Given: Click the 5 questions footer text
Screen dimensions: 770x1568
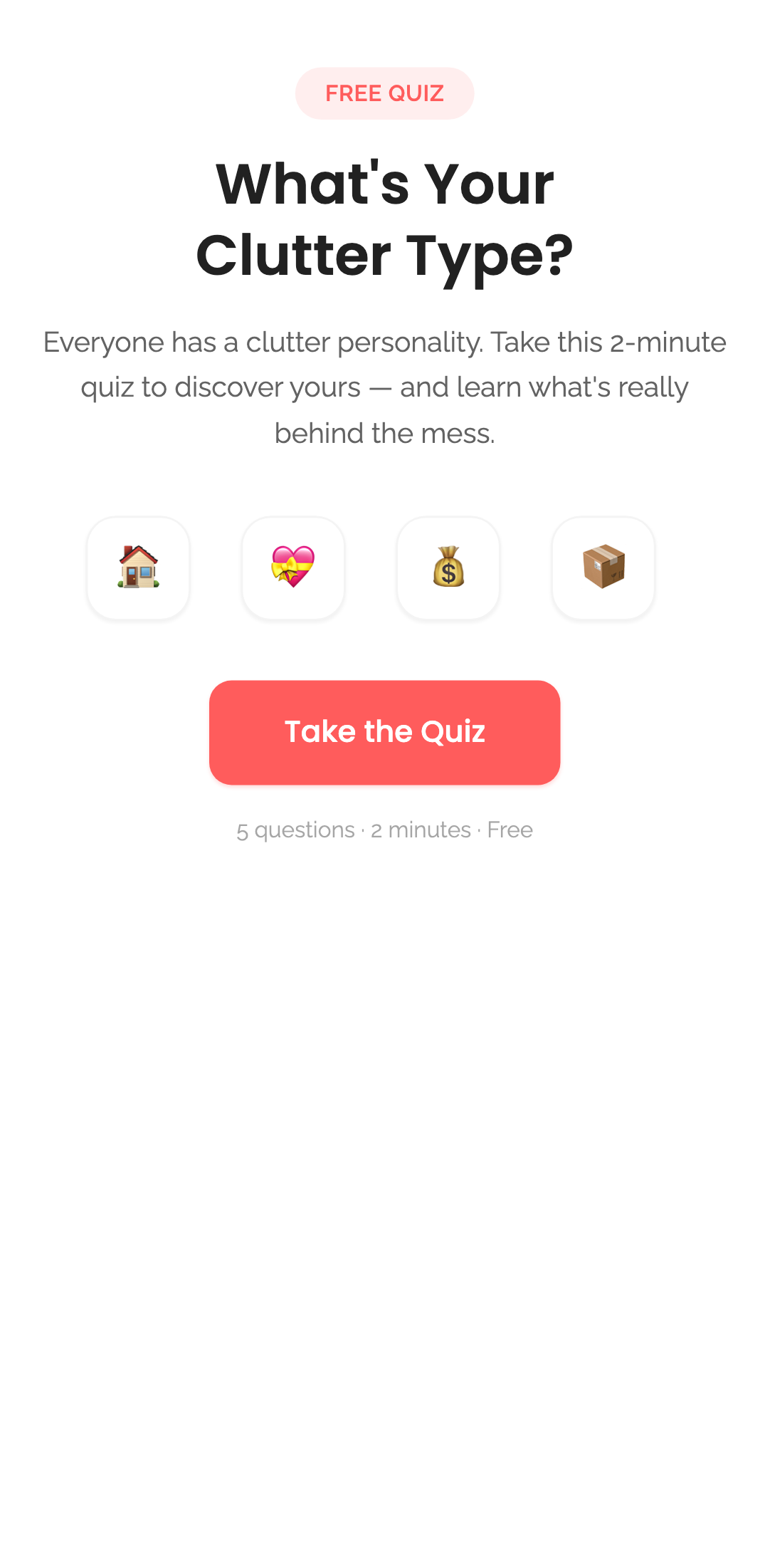Looking at the screenshot, I should pos(296,830).
